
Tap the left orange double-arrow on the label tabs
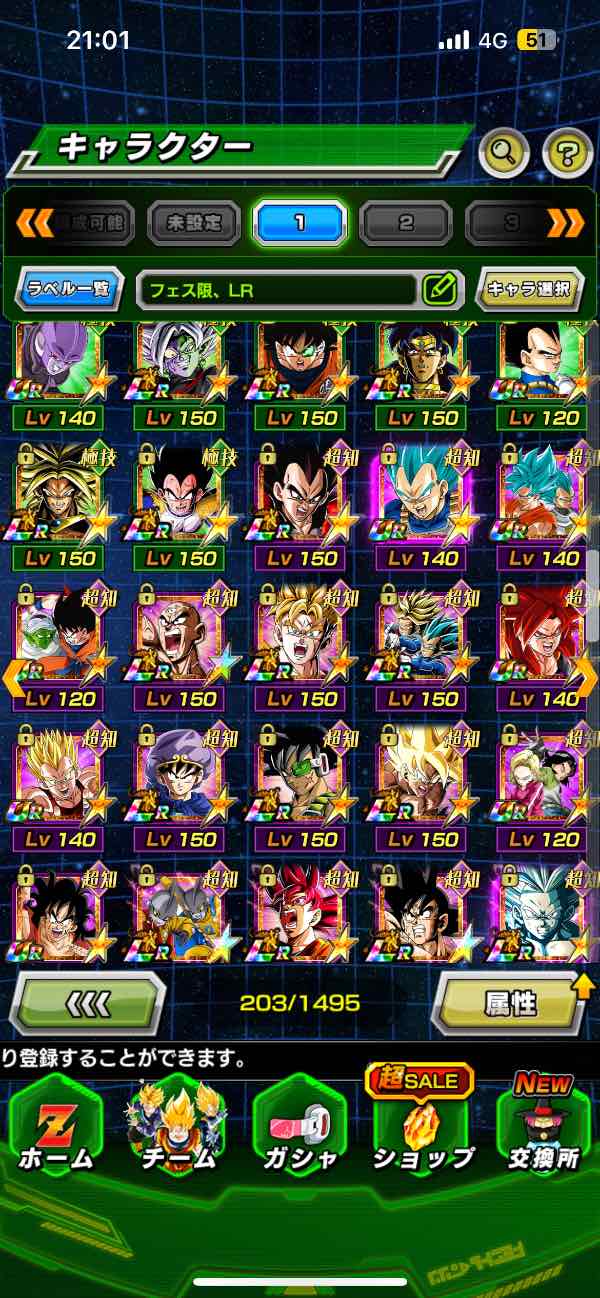coord(34,223)
